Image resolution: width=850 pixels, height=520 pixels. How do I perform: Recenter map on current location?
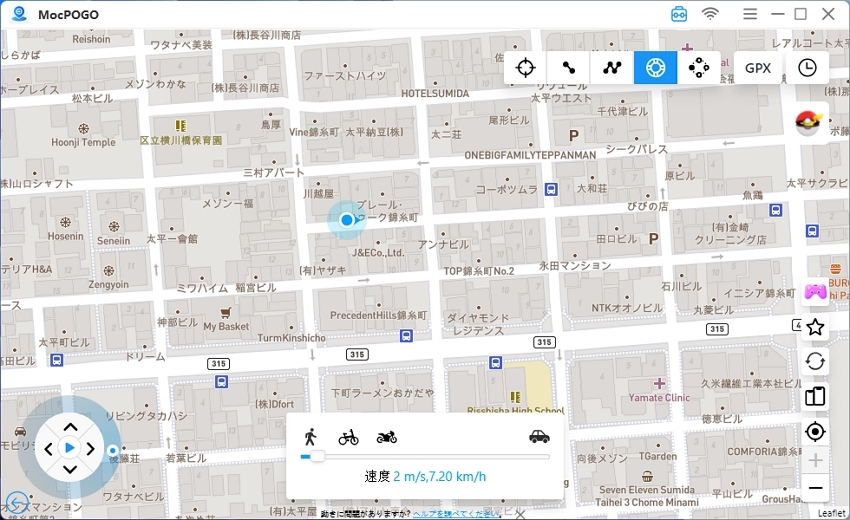pyautogui.click(x=815, y=431)
